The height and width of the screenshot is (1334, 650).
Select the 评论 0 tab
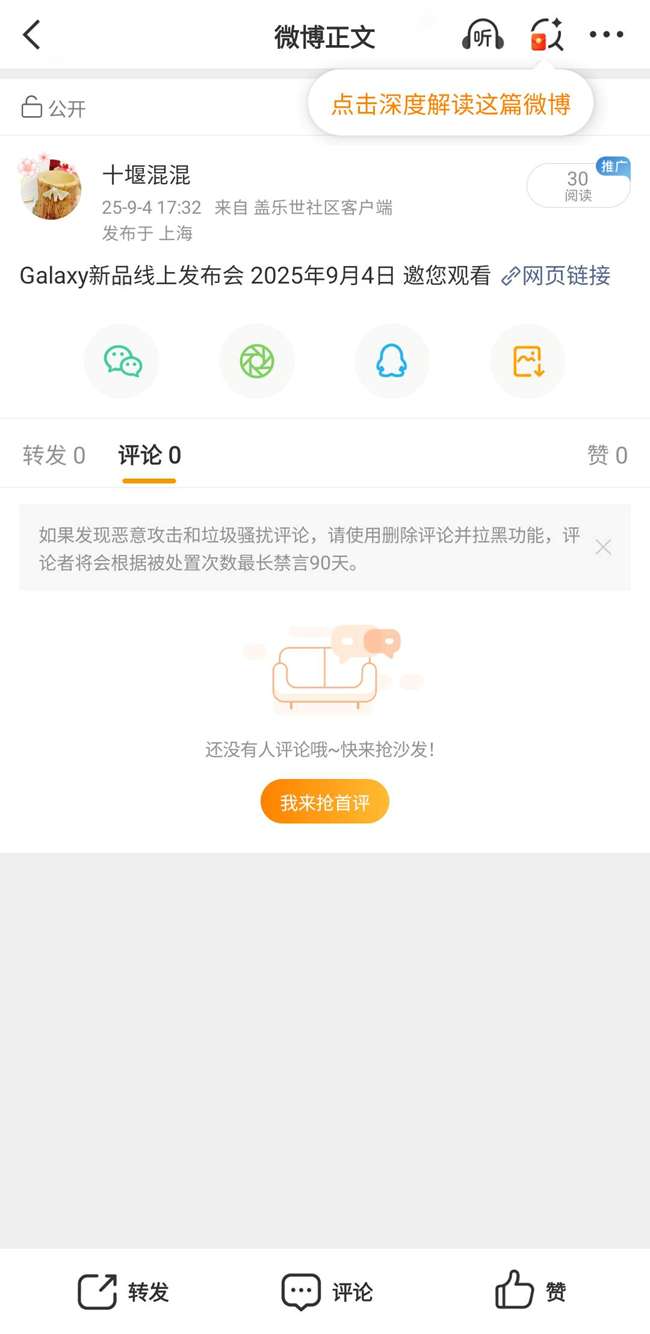click(x=149, y=456)
